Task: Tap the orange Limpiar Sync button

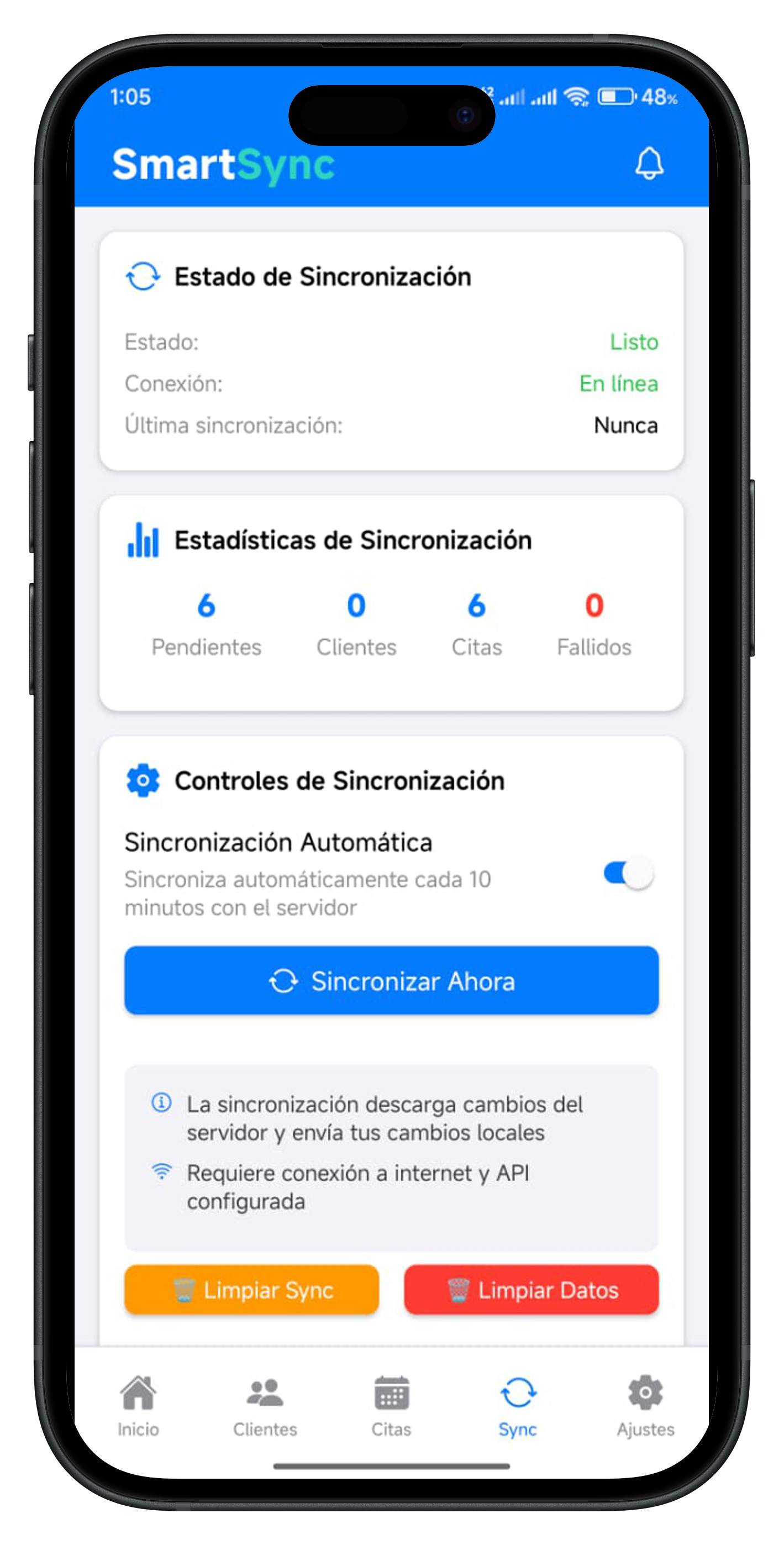Action: (x=251, y=1290)
